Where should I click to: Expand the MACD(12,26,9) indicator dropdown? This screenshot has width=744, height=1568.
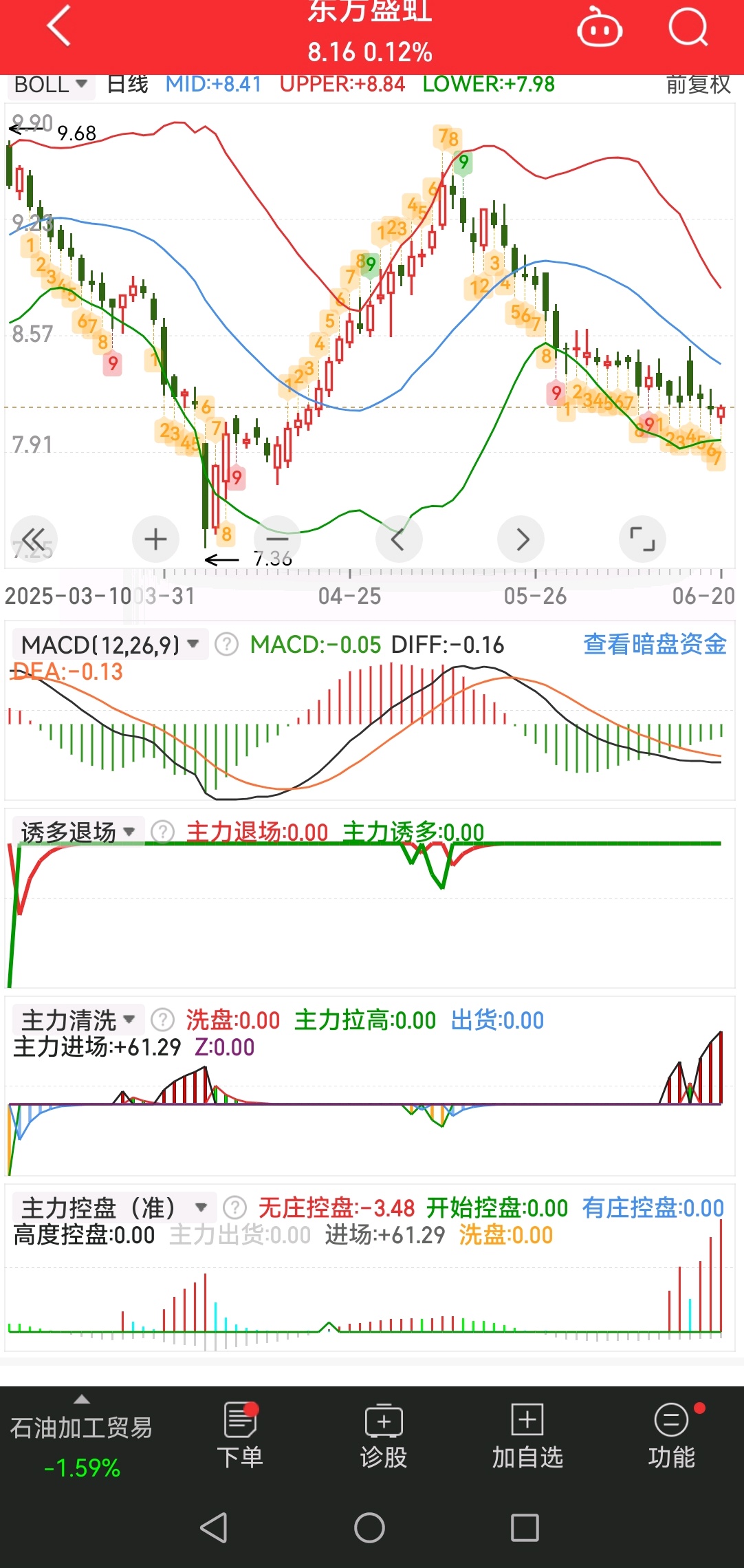110,645
